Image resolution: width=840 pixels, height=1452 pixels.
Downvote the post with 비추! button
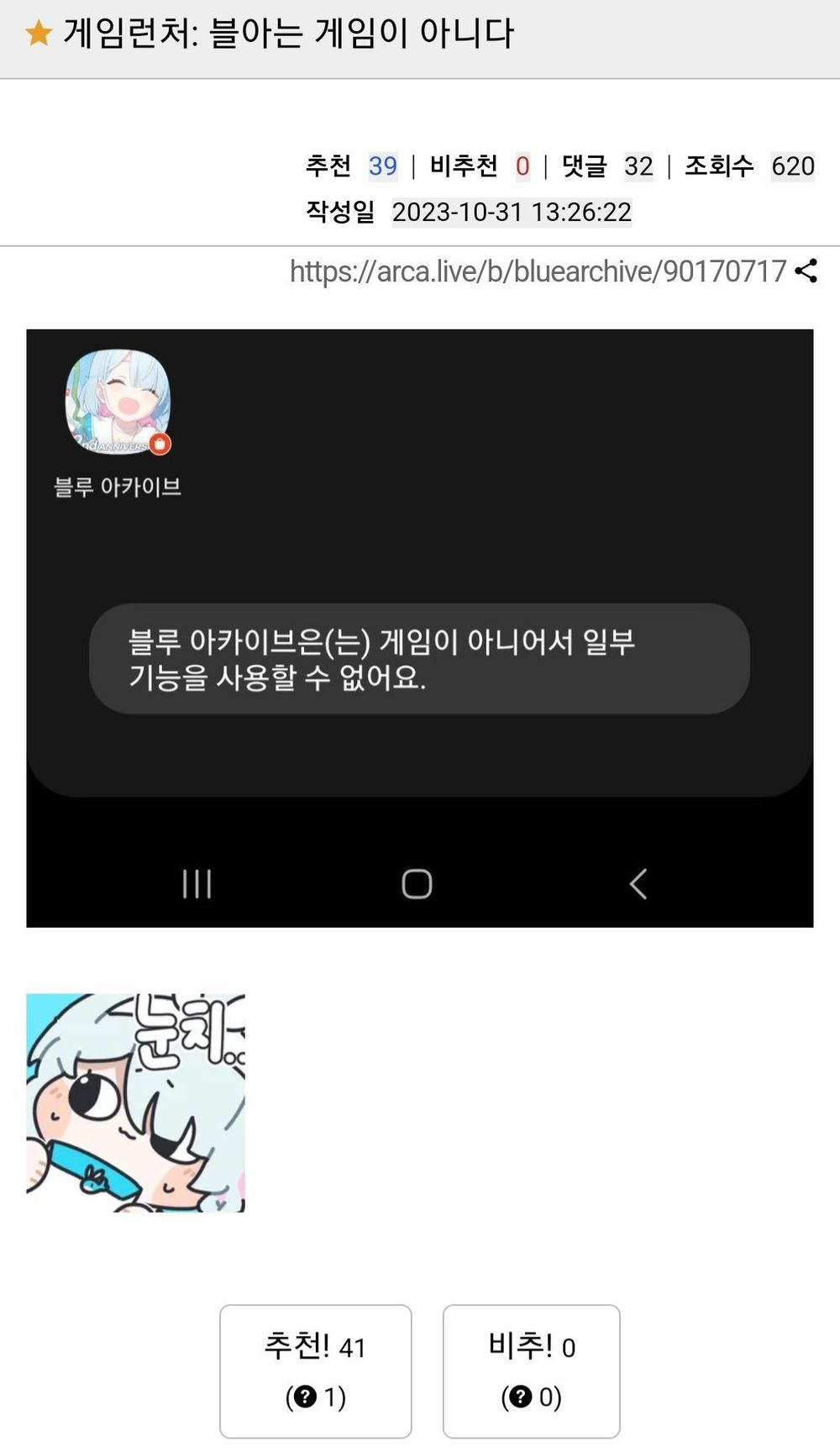pos(532,1371)
